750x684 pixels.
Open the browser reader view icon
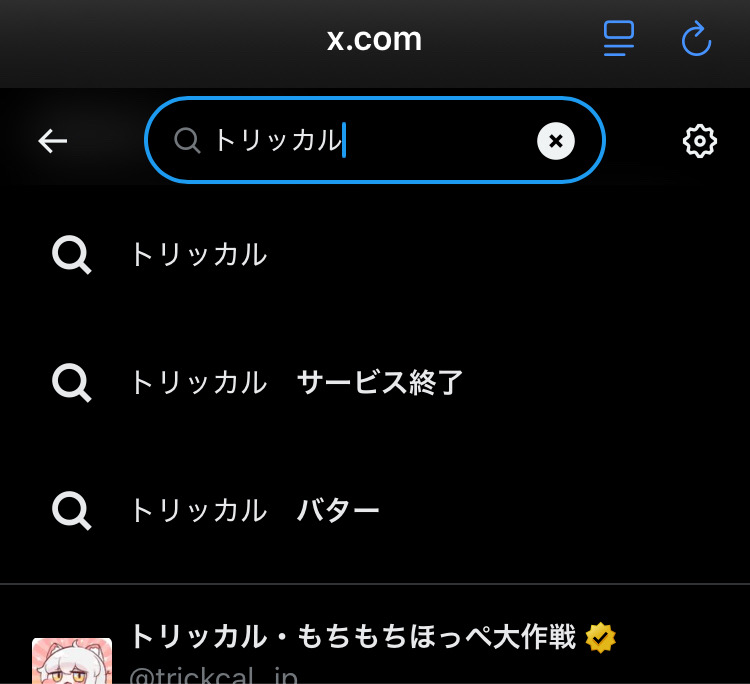click(619, 39)
